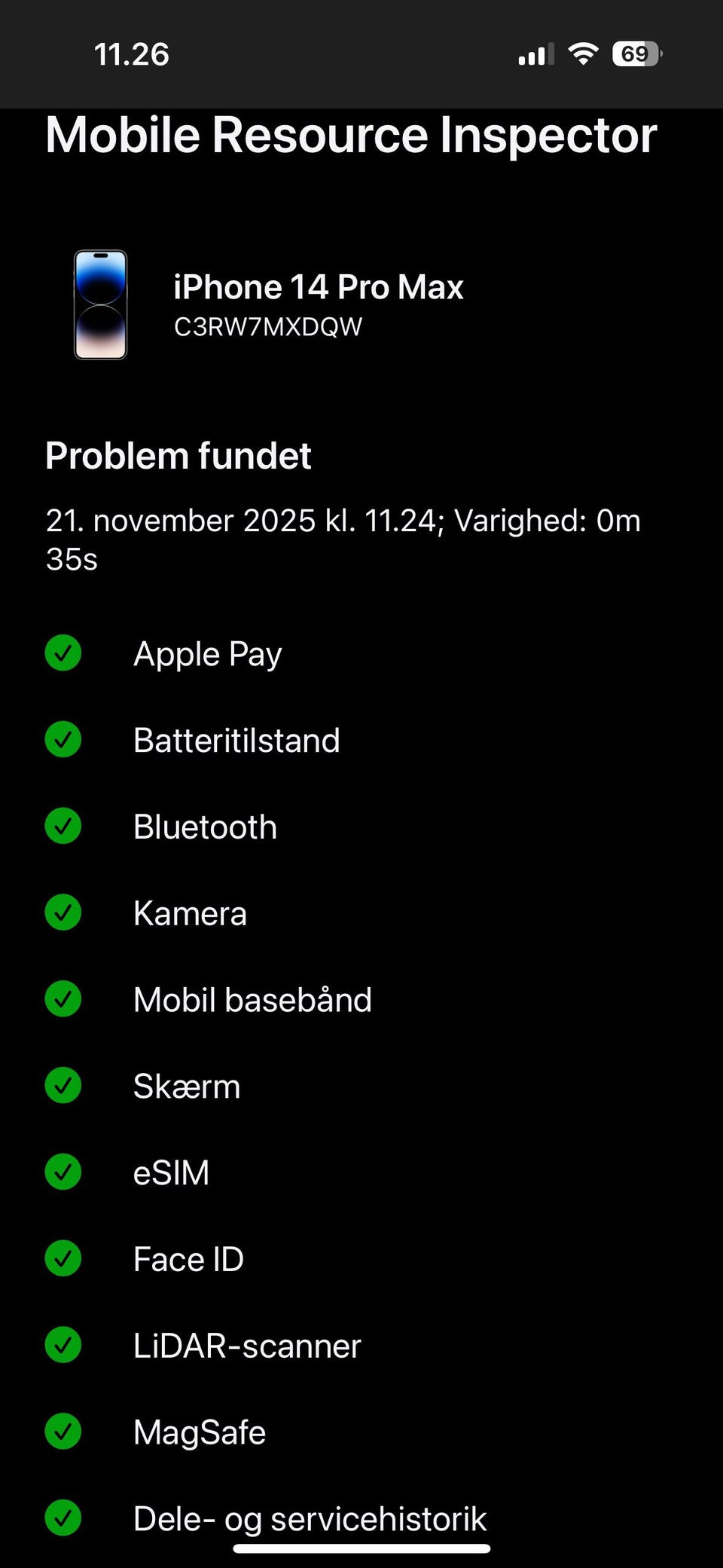The image size is (723, 1568).
Task: Show the Skærm check details
Action: tap(361, 1086)
